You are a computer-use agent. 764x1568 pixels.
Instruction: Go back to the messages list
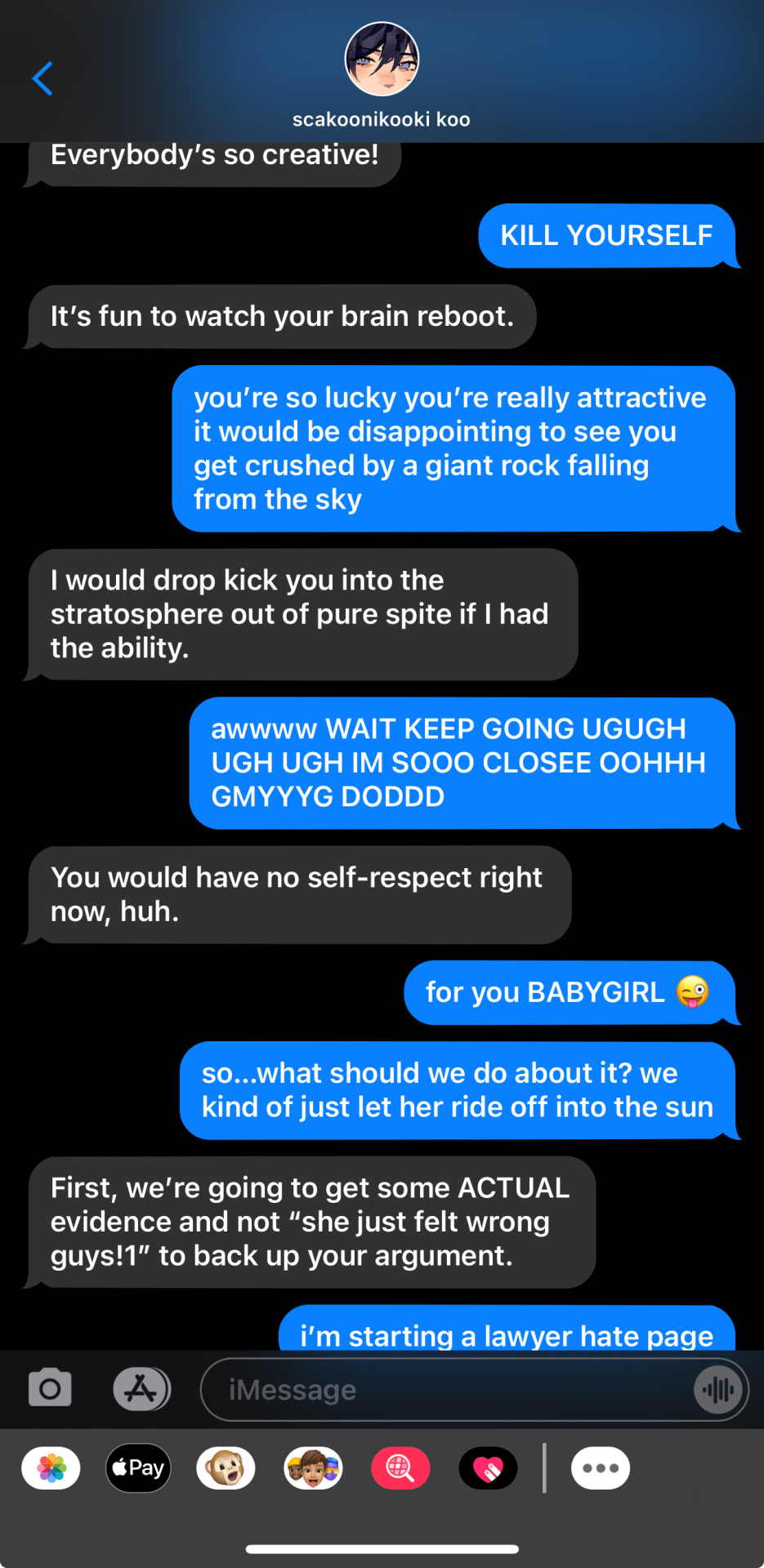coord(42,79)
